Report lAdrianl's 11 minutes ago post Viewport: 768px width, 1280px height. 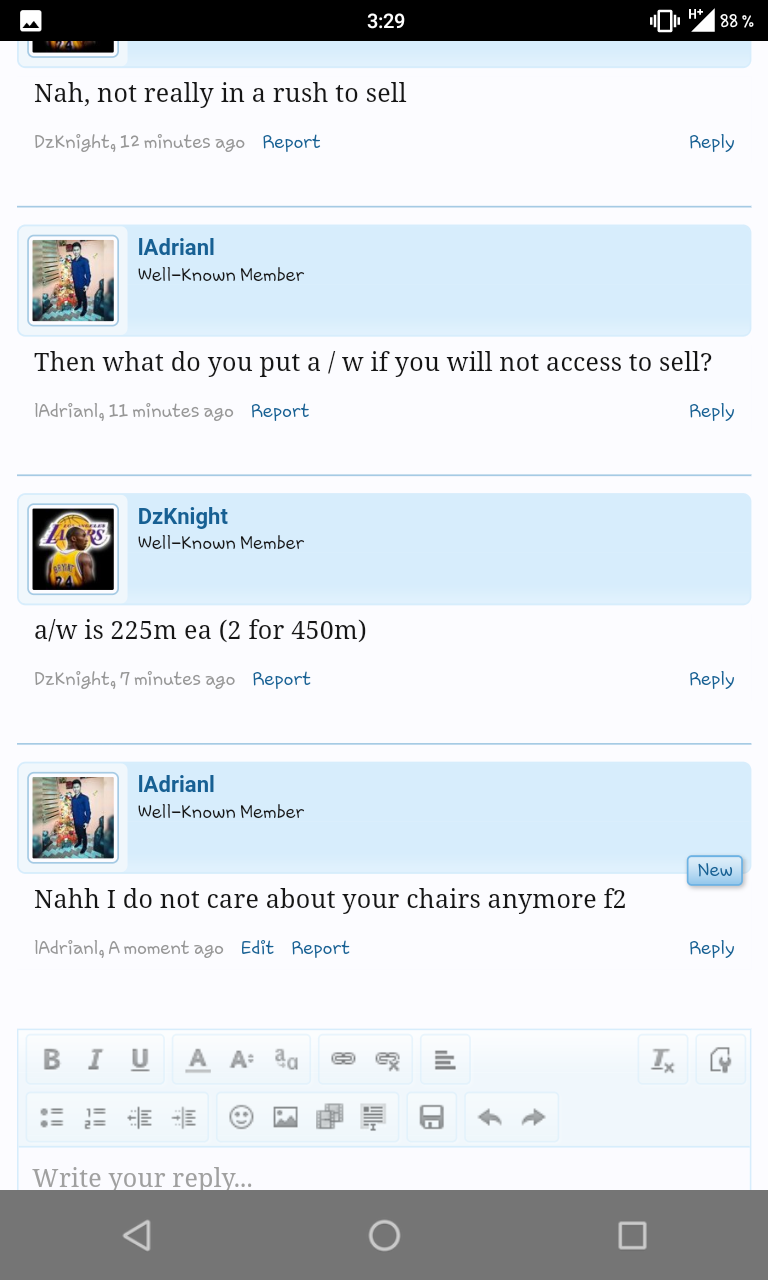pos(279,411)
